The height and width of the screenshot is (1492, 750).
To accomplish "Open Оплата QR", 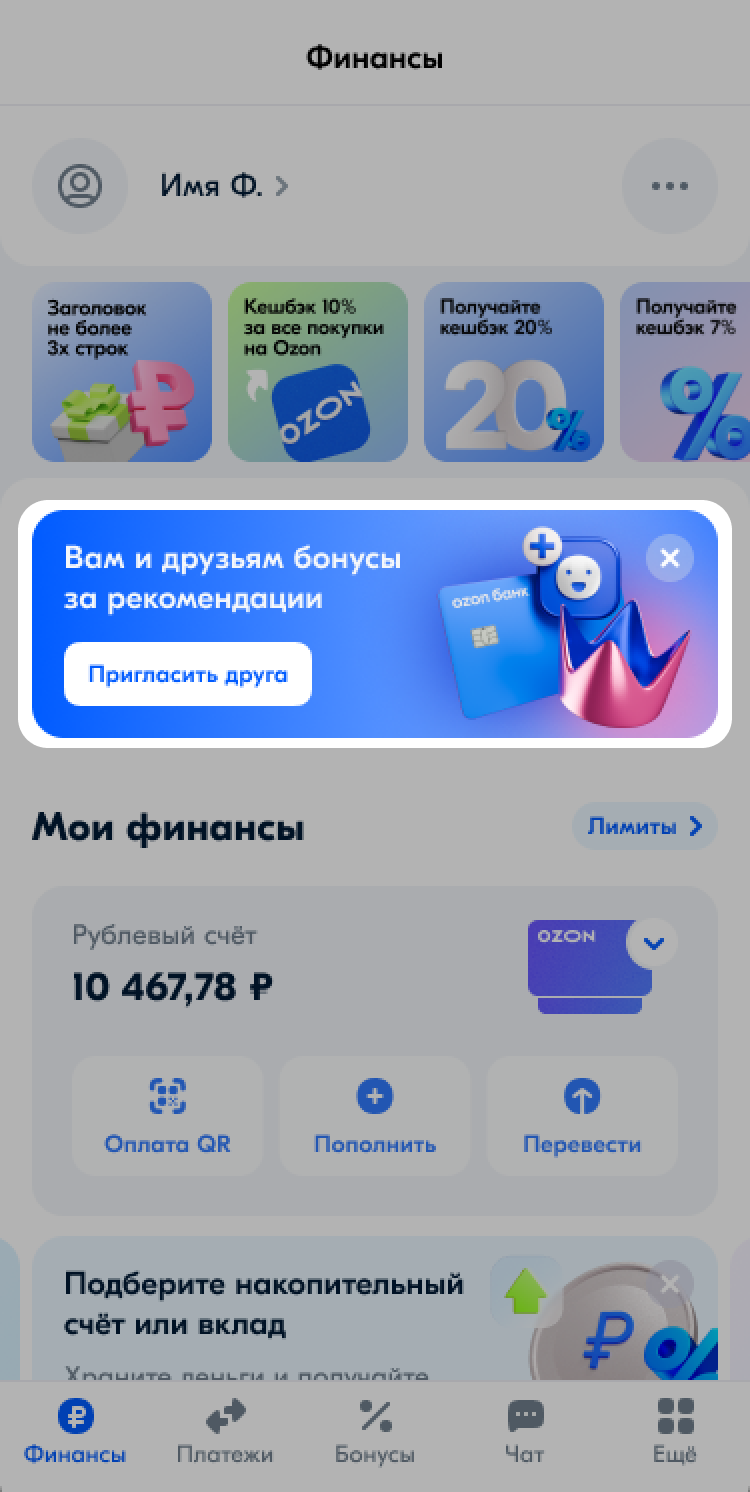I will [x=168, y=1116].
